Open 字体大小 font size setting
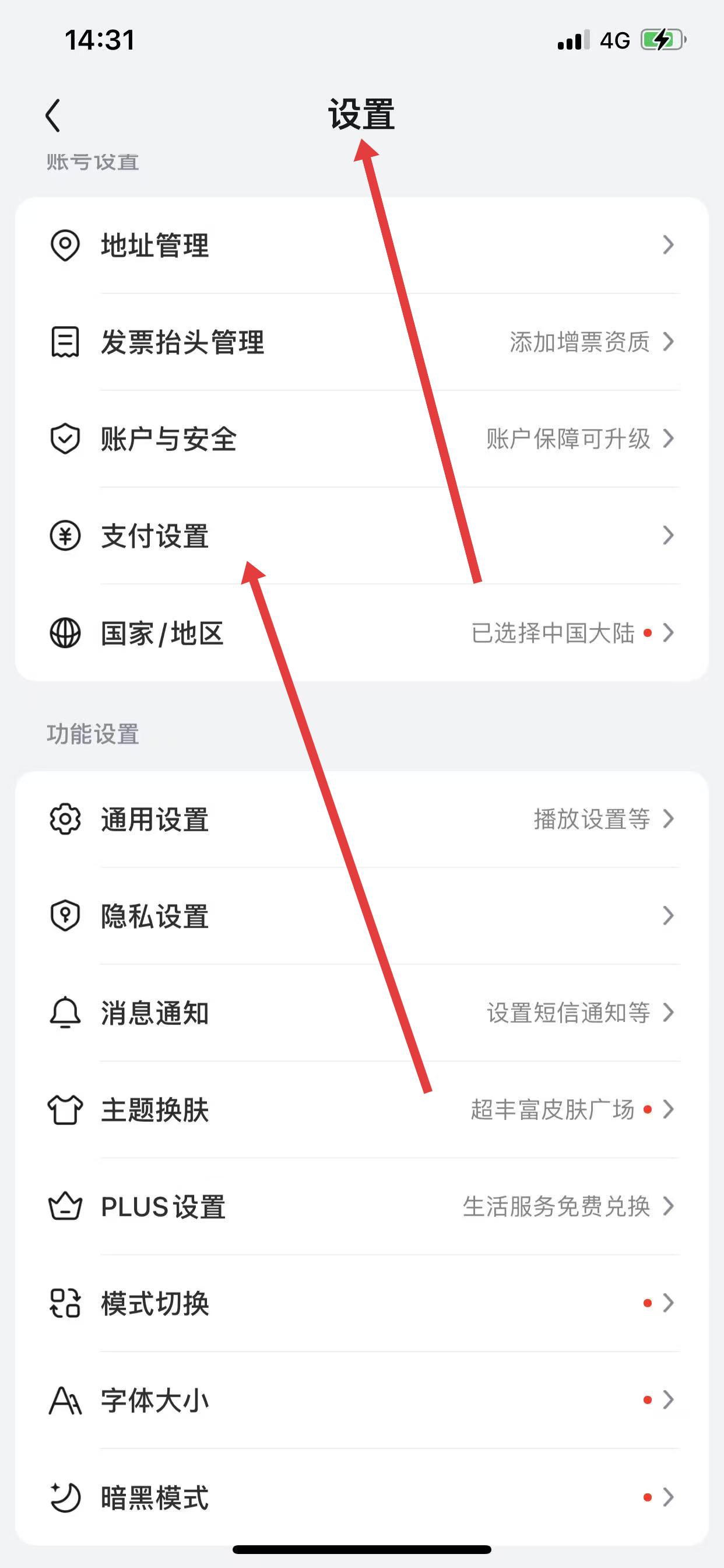Screen dimensions: 724x1568 pos(155,1400)
